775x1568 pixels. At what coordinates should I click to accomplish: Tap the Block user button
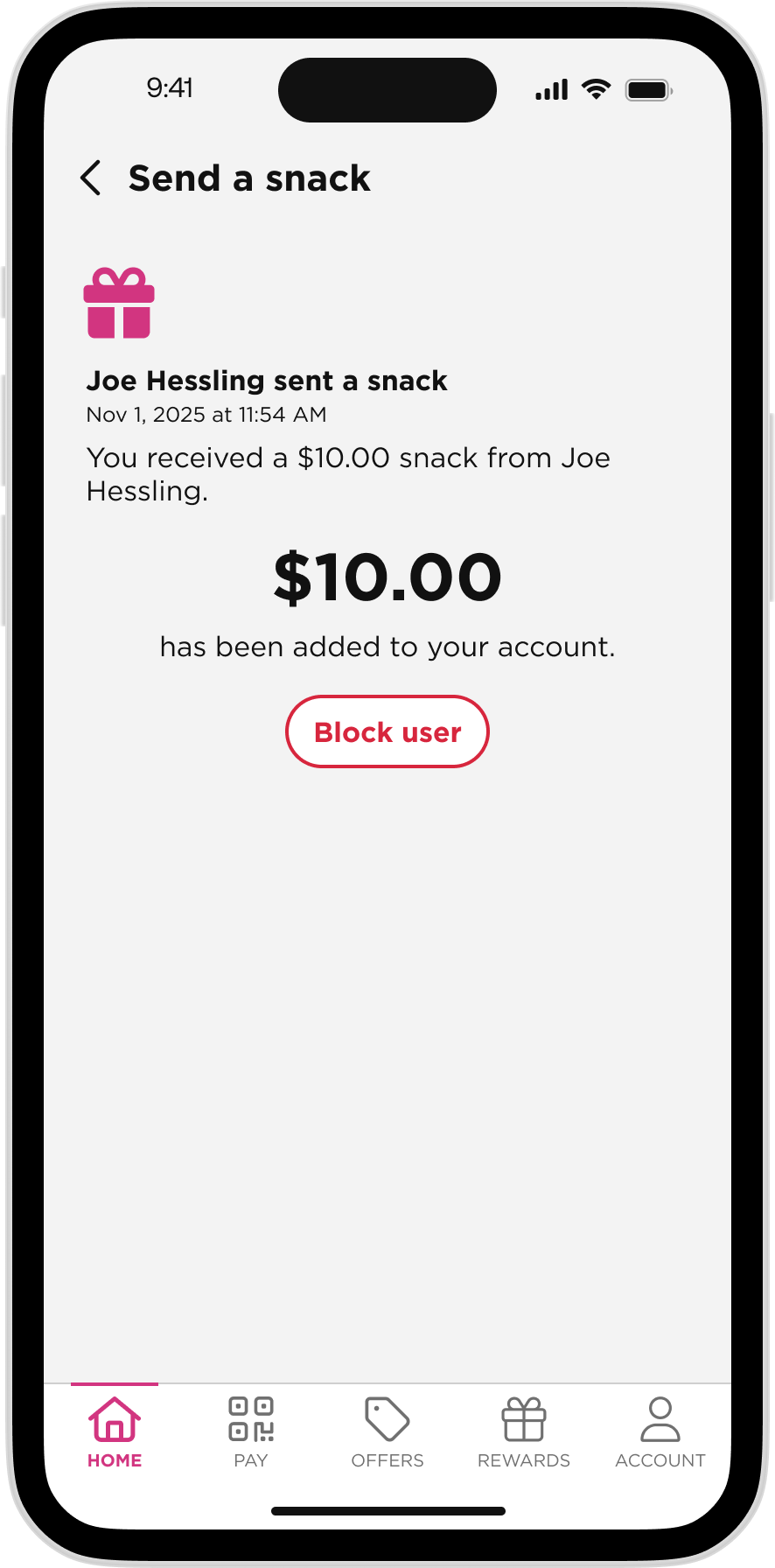(387, 731)
